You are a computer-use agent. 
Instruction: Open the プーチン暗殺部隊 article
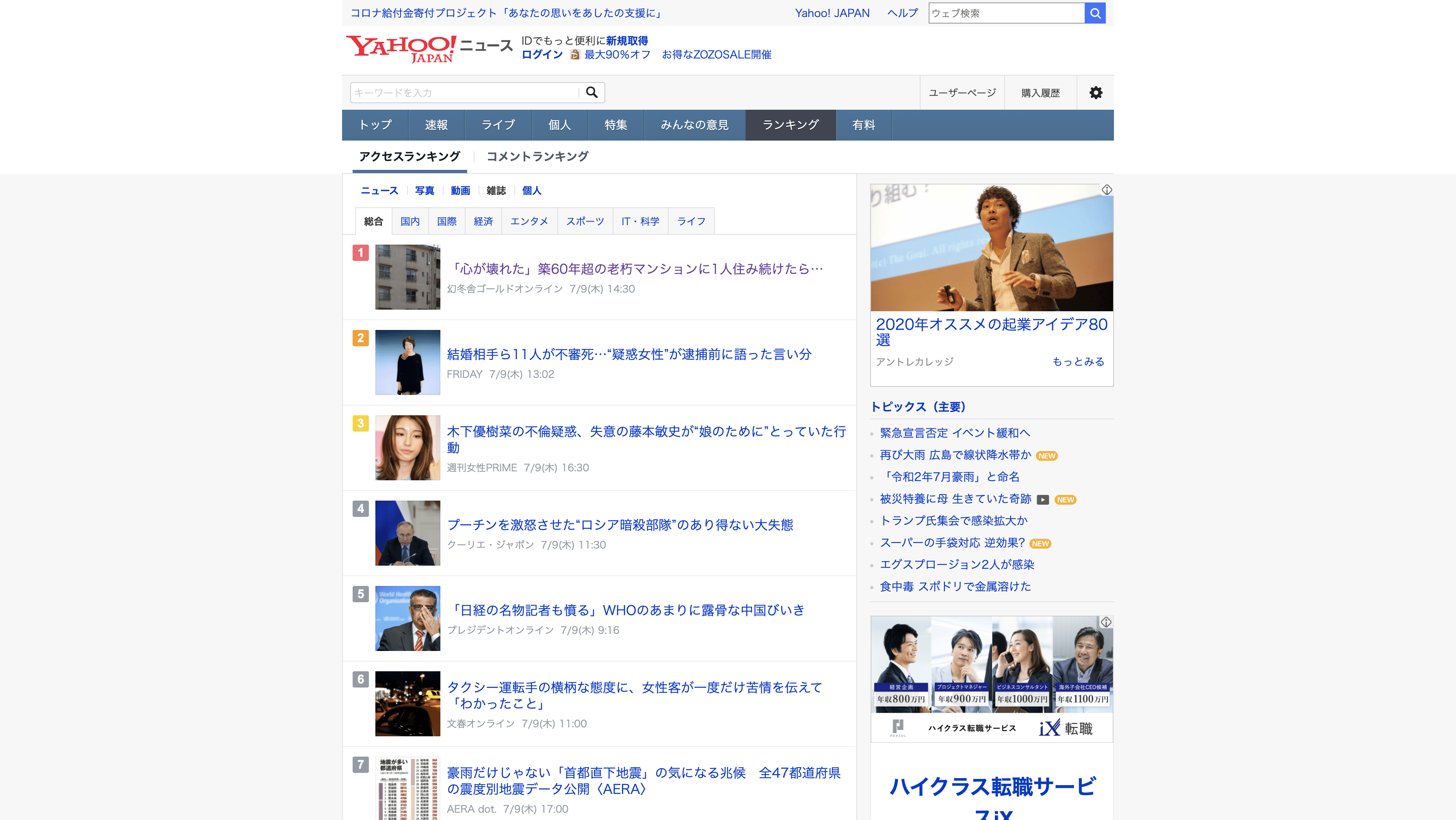[620, 525]
